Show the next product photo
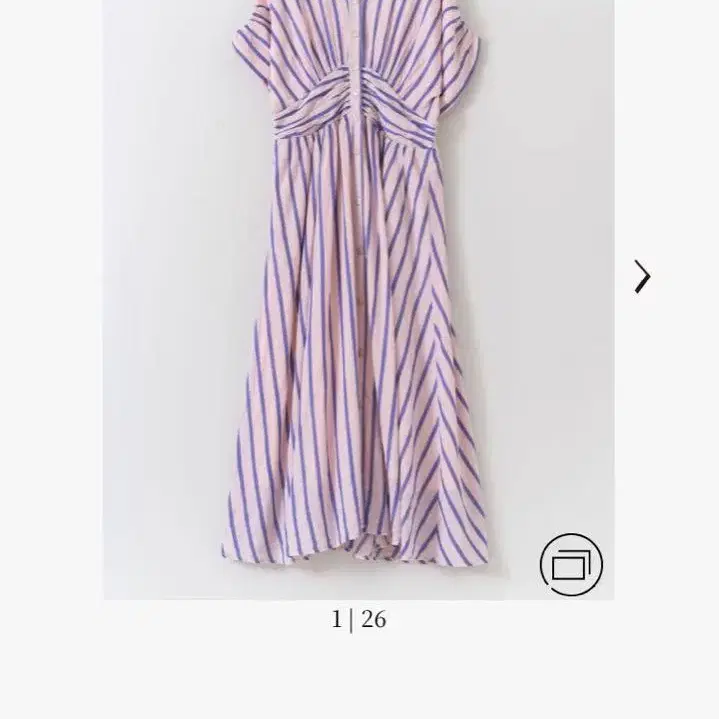 click(x=642, y=277)
